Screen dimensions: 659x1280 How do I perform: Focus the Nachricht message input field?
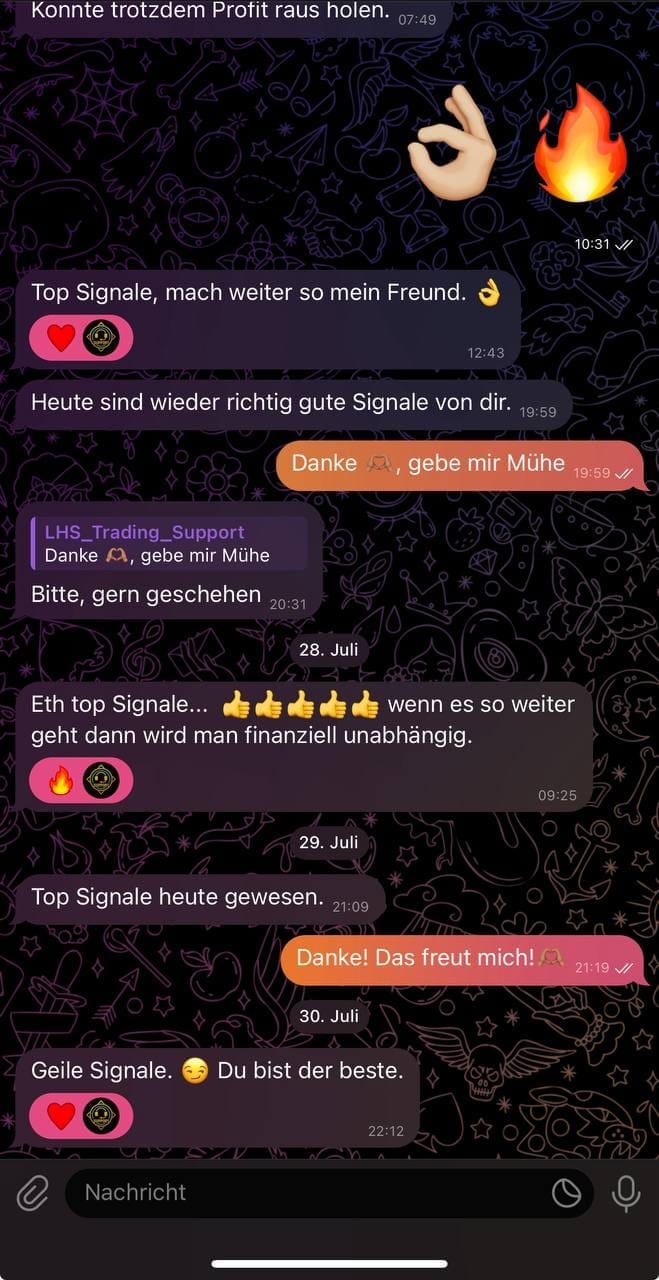(x=300, y=1192)
